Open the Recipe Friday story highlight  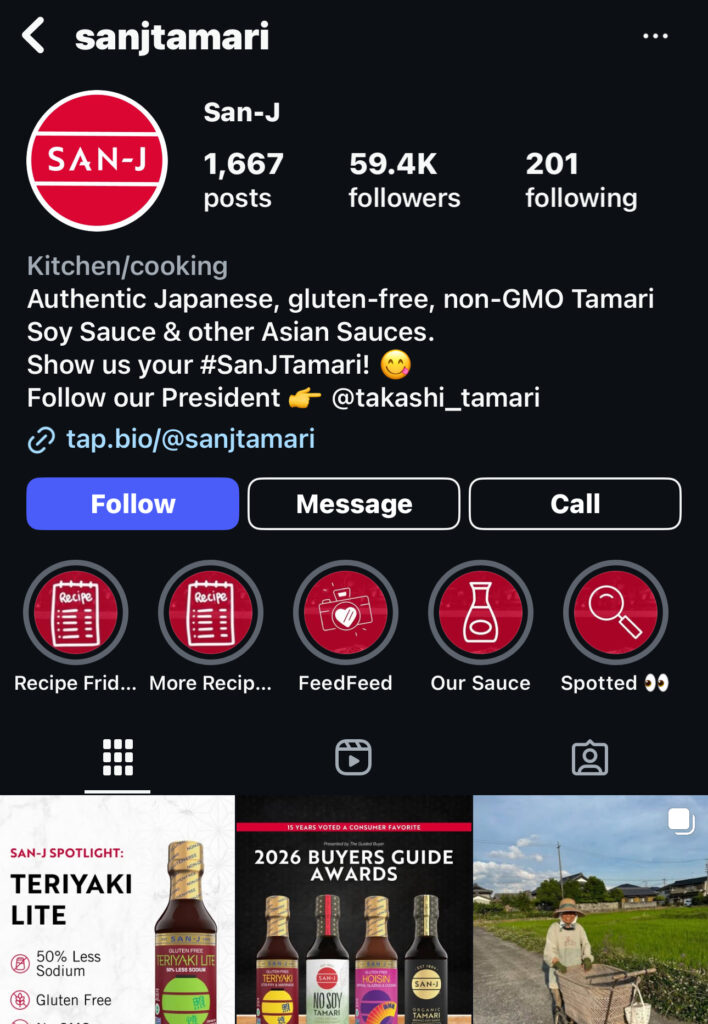(76, 612)
